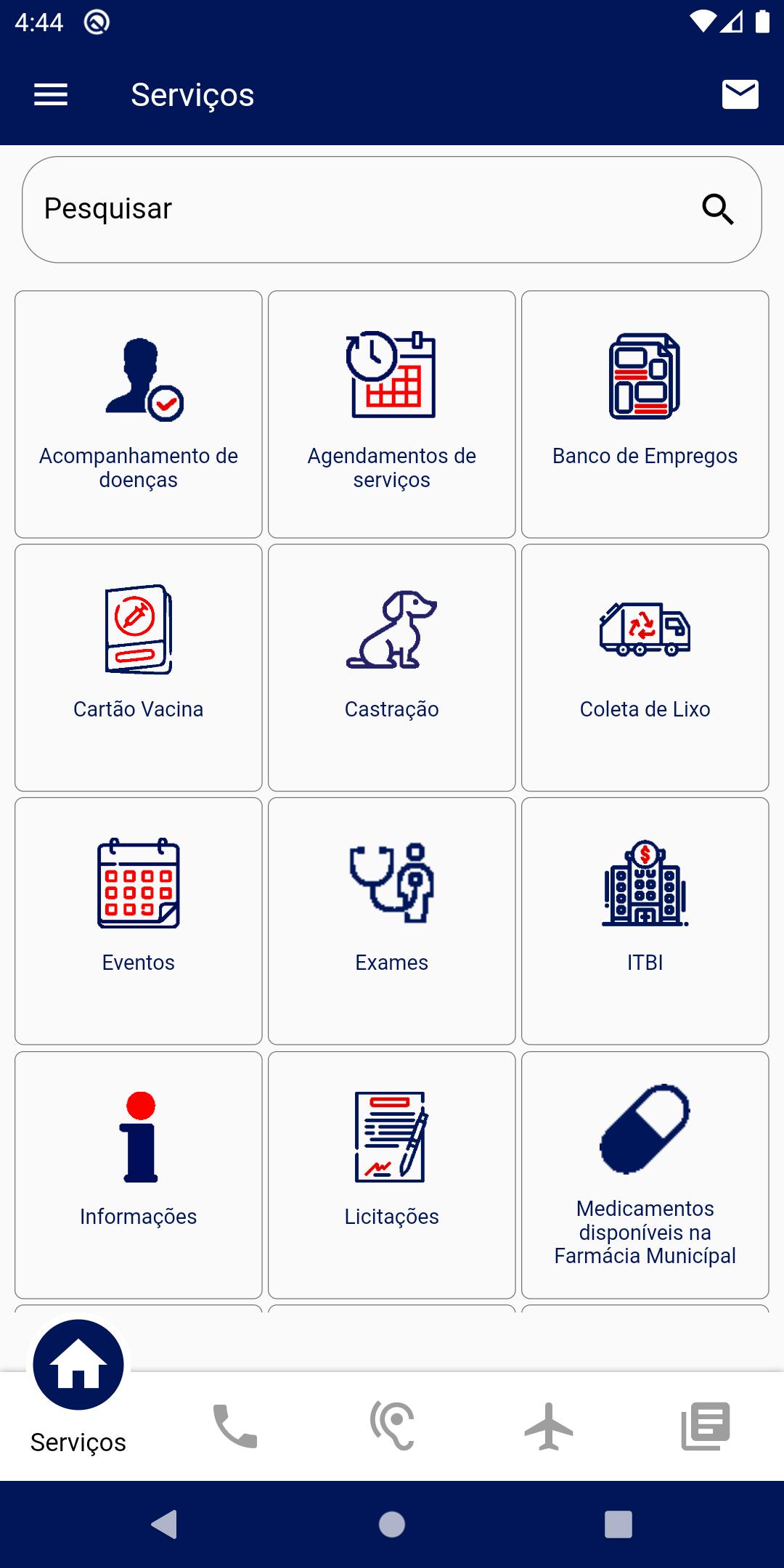Switch to the ear listening tab
784x1568 pixels.
[392, 1426]
